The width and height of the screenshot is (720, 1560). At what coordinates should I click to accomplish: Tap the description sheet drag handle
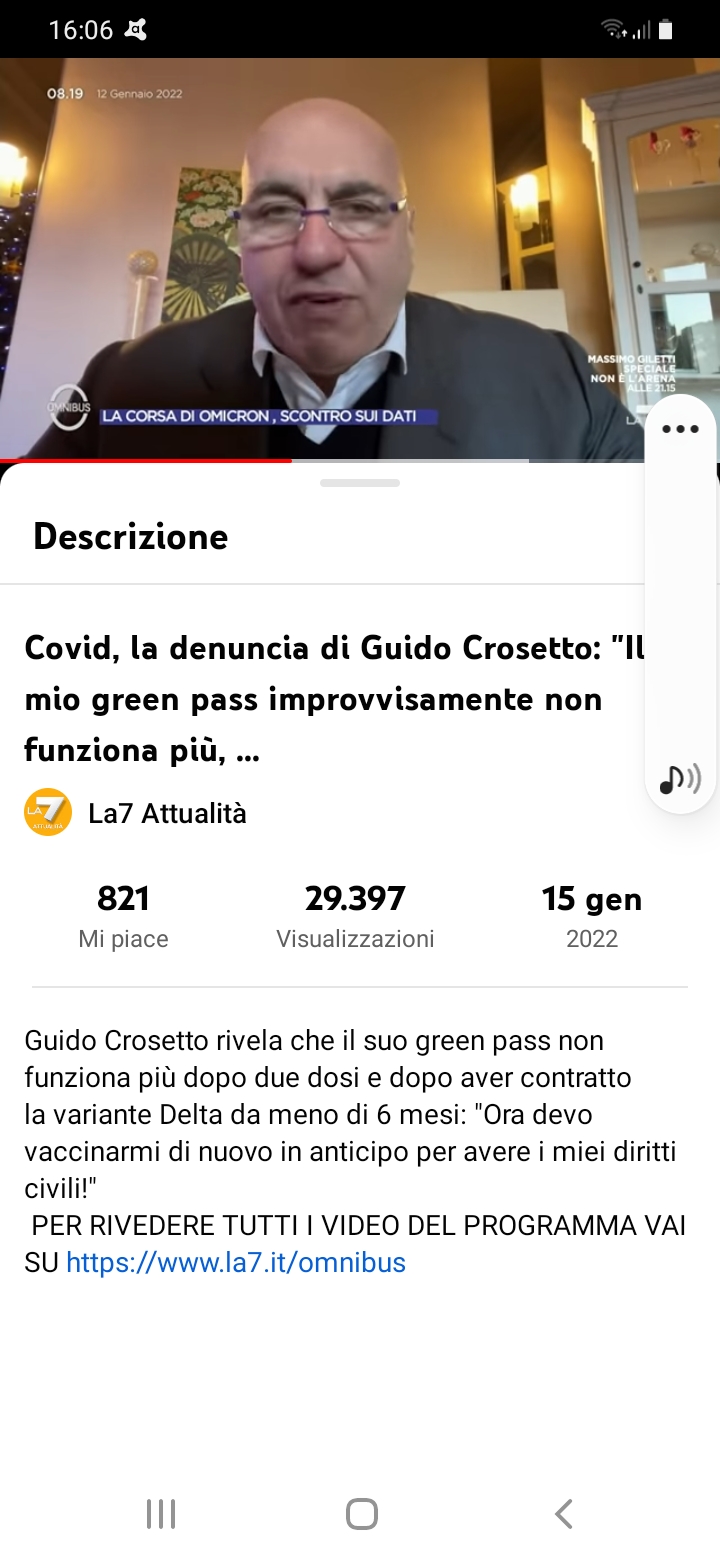360,483
